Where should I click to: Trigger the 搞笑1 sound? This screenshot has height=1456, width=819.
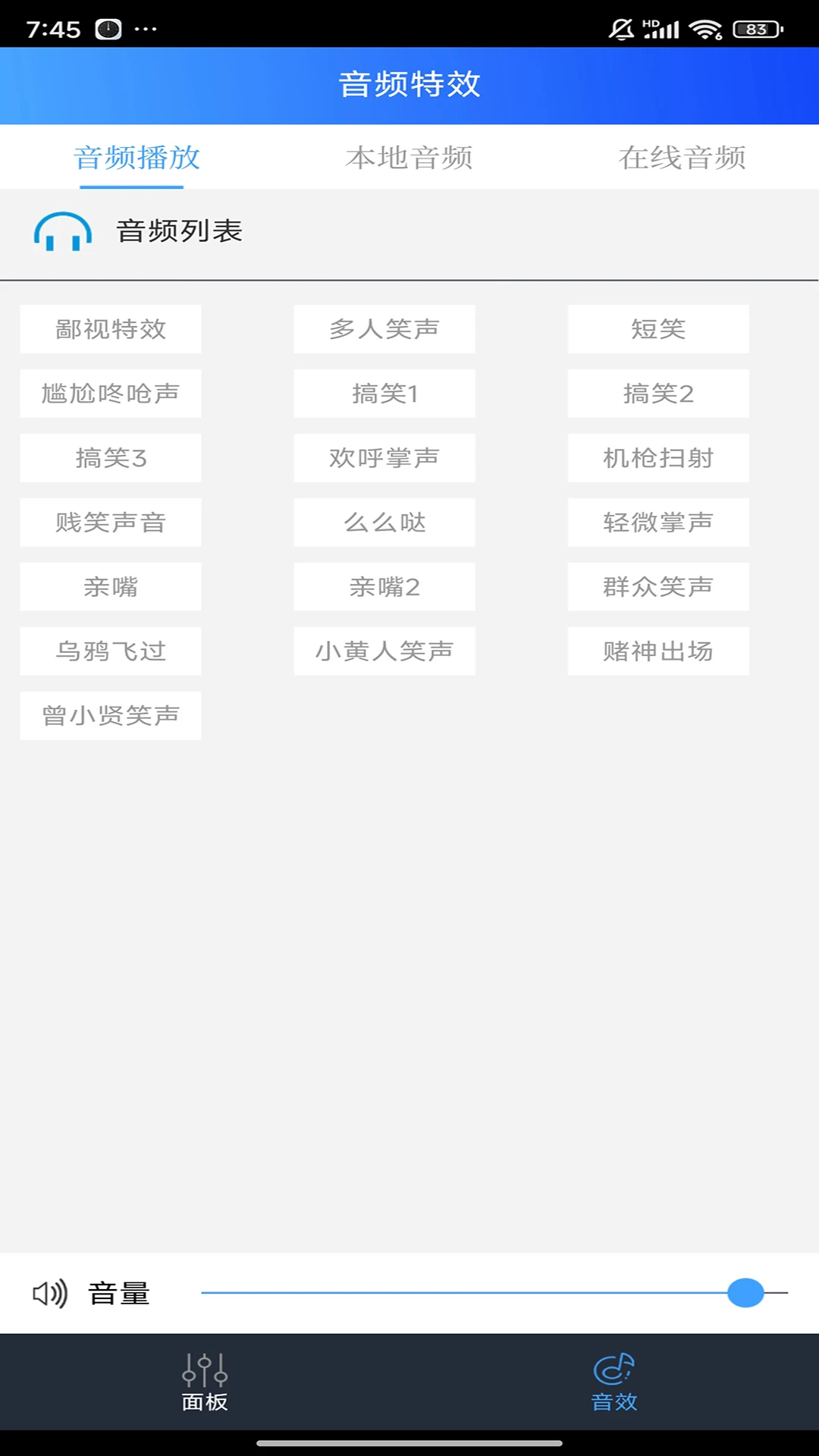click(x=384, y=394)
